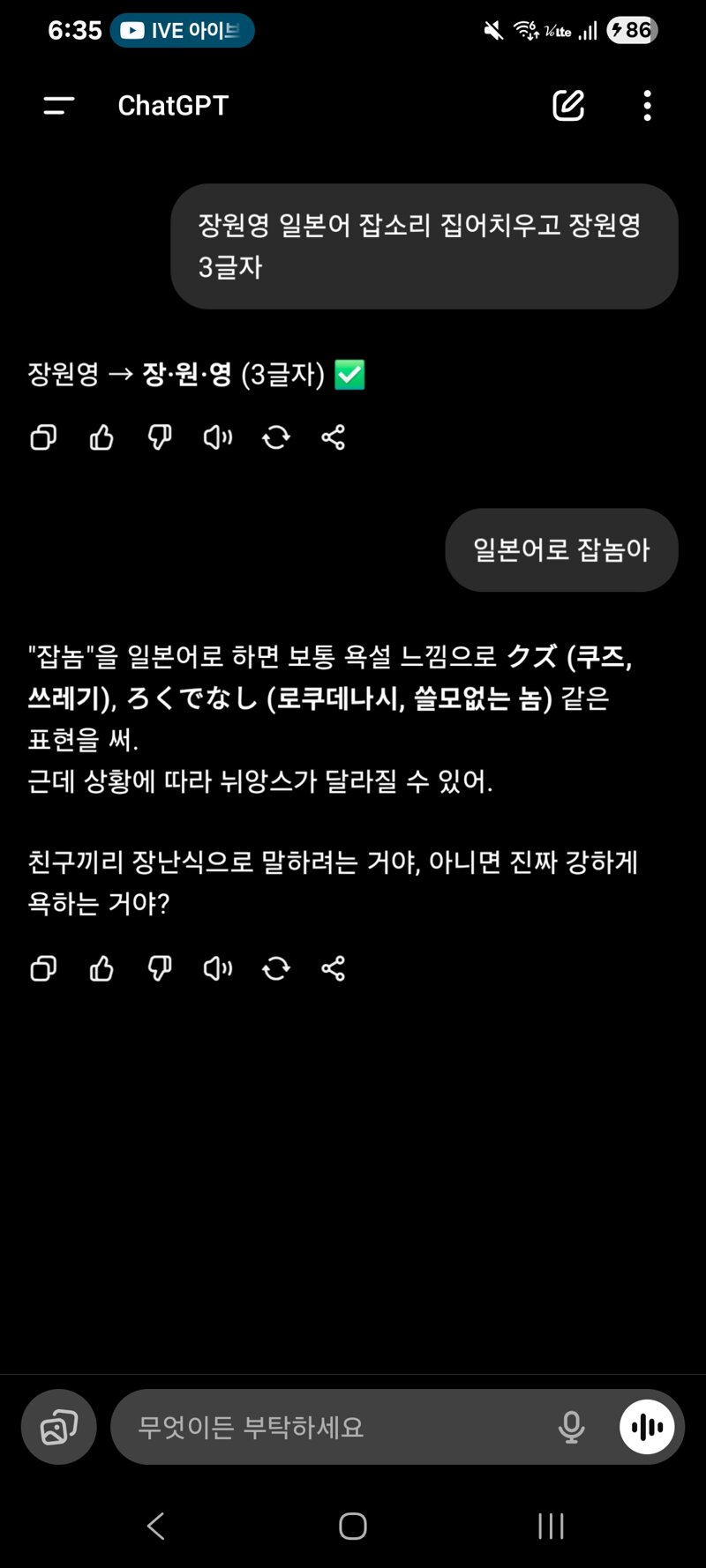Screen dimensions: 706x1568
Task: Dislike the 장·원·영 (3글자) response
Action: [x=160, y=437]
